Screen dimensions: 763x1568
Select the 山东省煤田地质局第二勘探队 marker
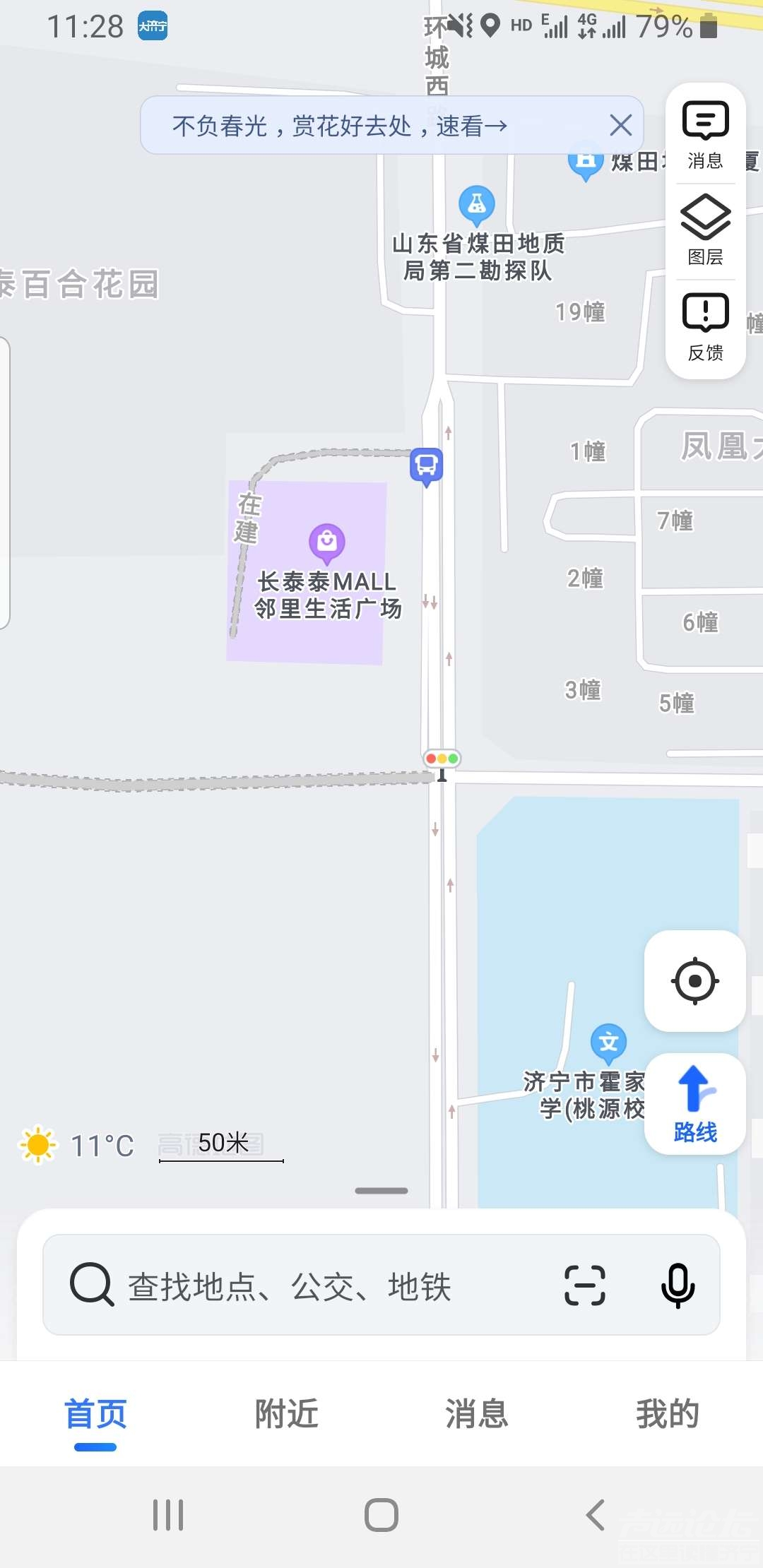pos(477,203)
